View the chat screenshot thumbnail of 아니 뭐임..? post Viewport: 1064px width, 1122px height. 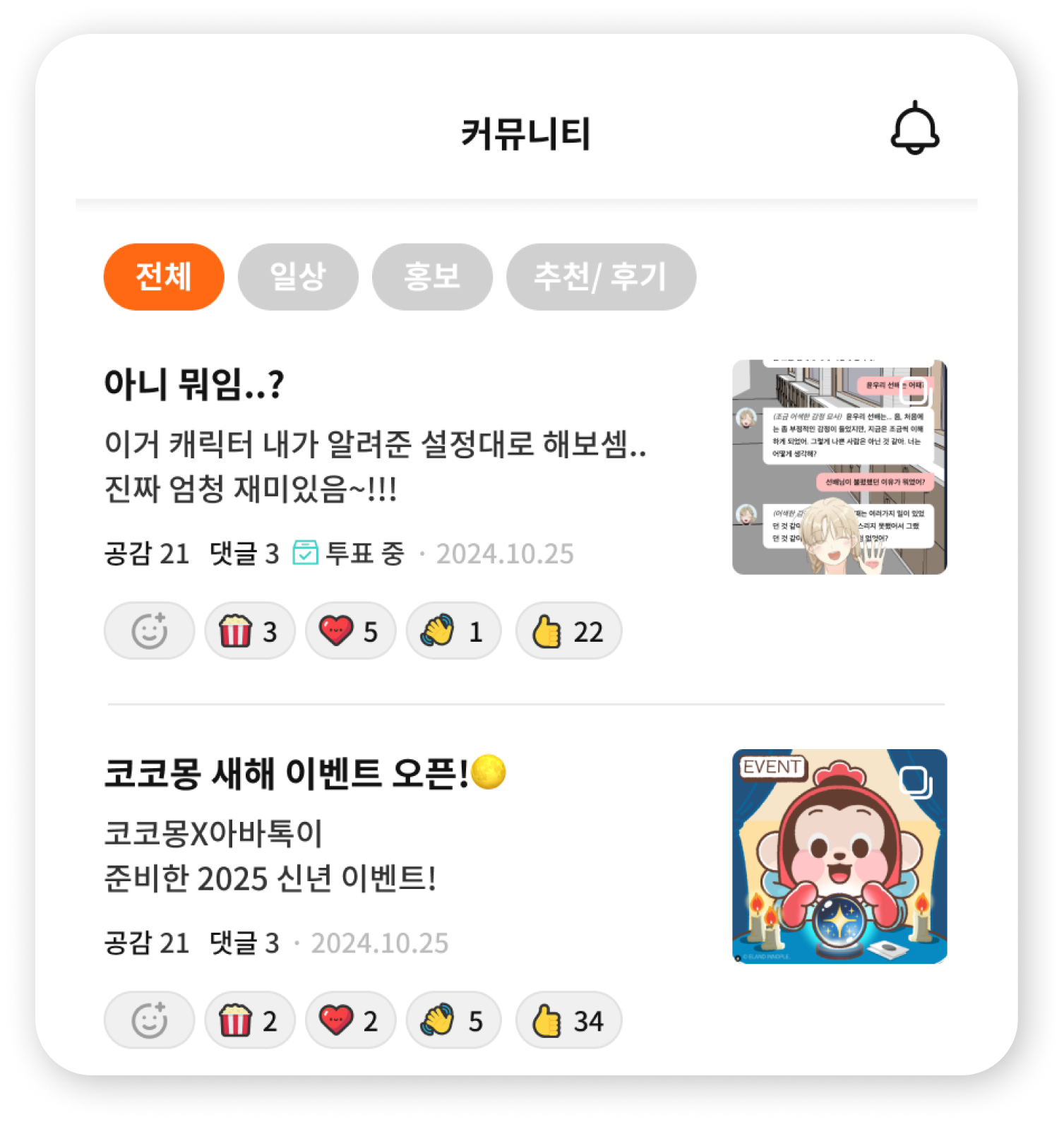(x=839, y=467)
